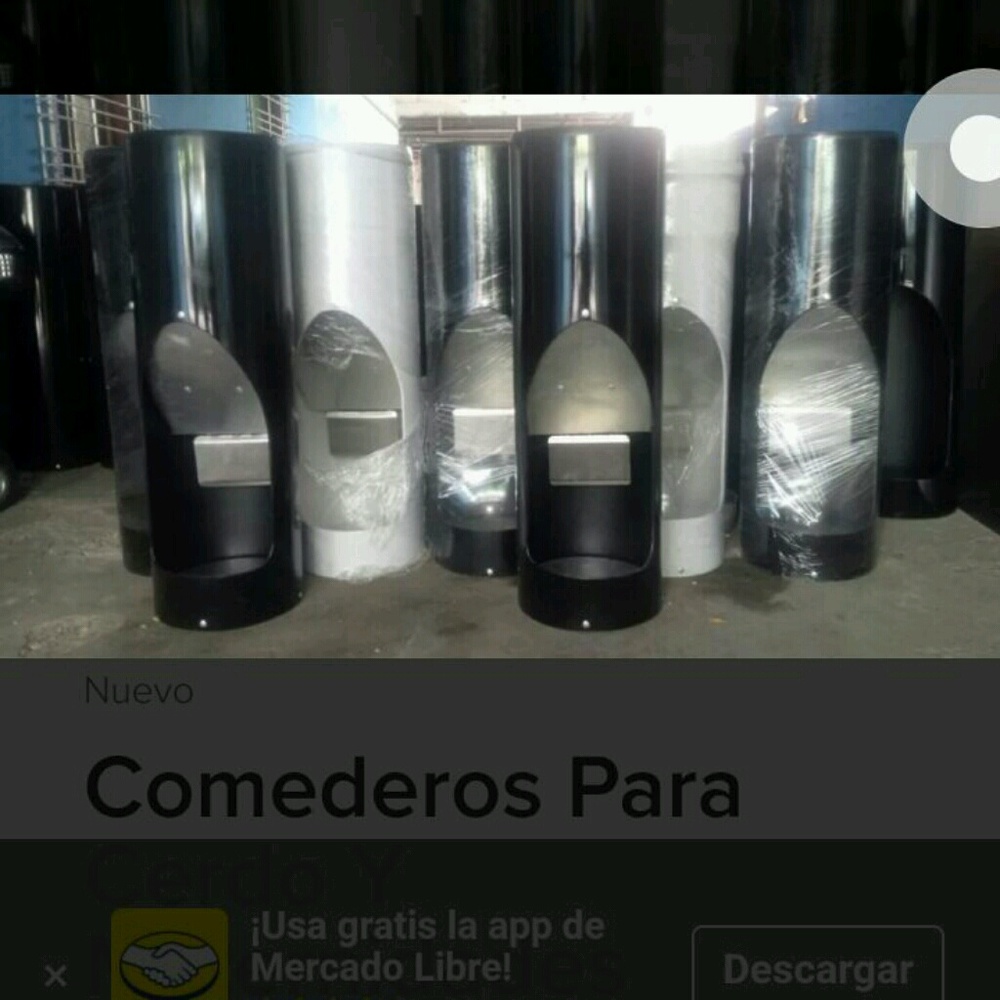Tap Descargar to get the Mercado Libre app
The image size is (1000, 1000).
[x=817, y=968]
